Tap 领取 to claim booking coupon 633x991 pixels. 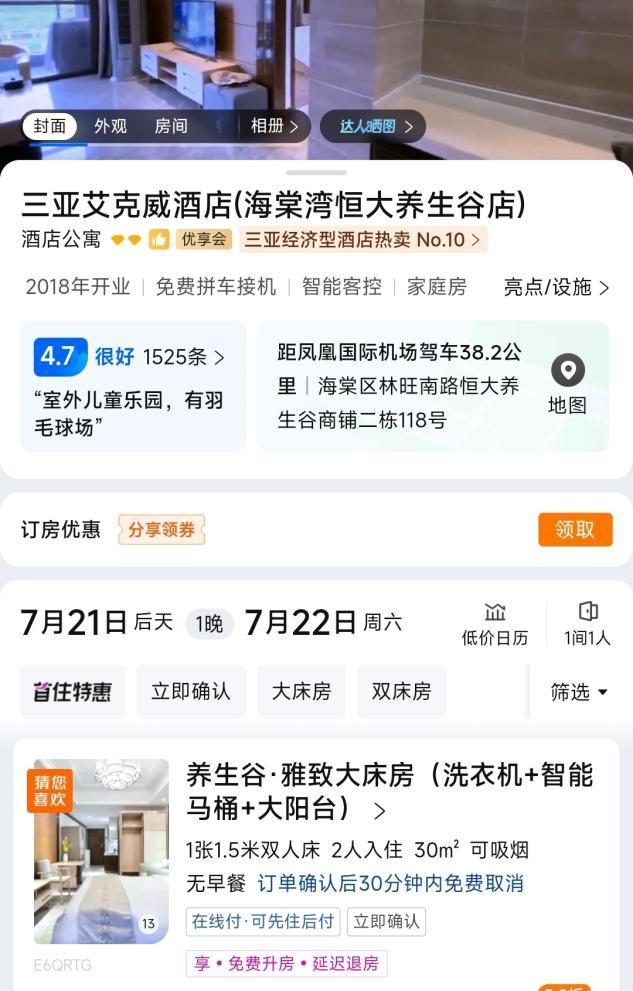click(574, 530)
